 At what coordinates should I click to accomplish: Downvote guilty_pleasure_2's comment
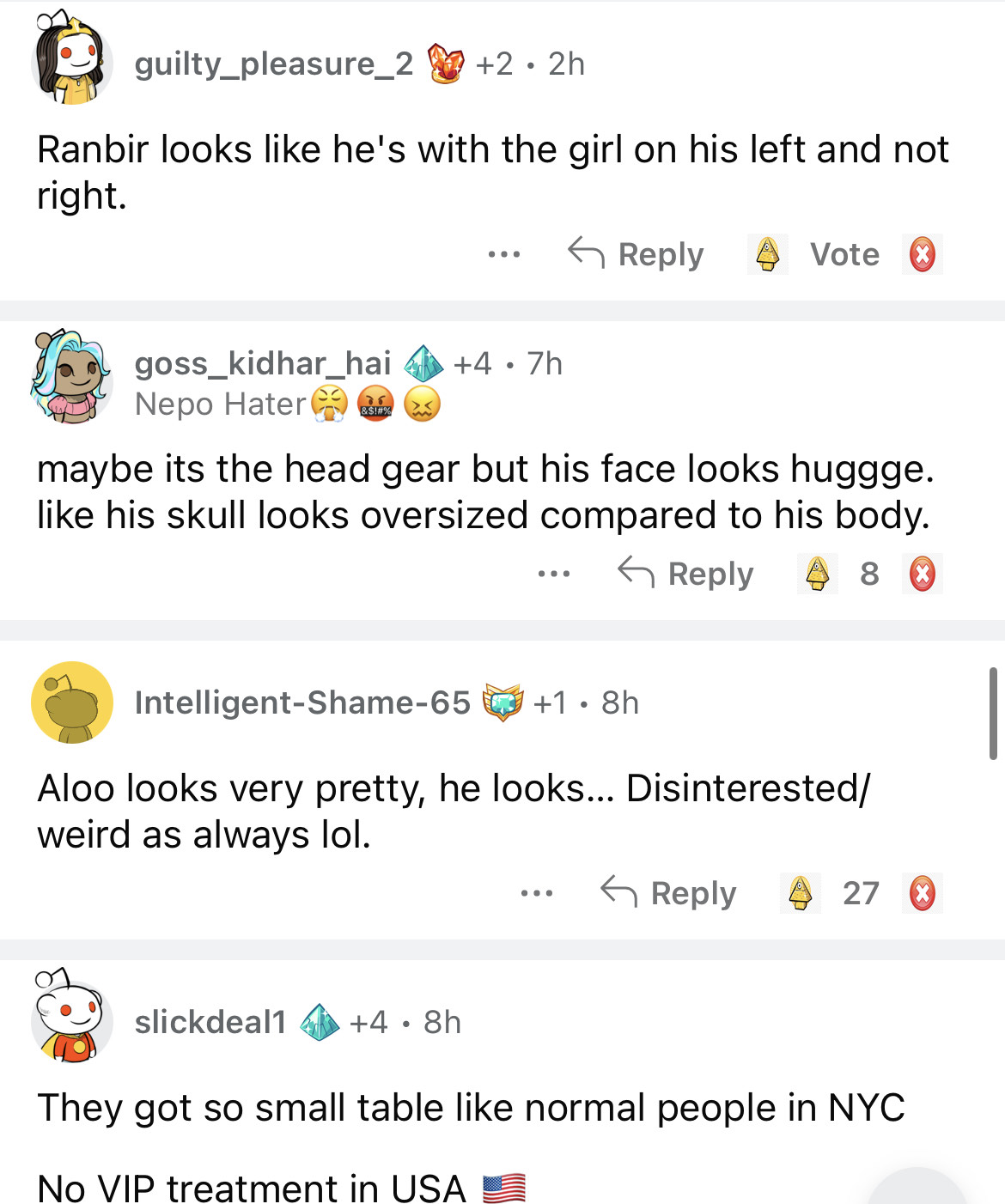[x=922, y=254]
